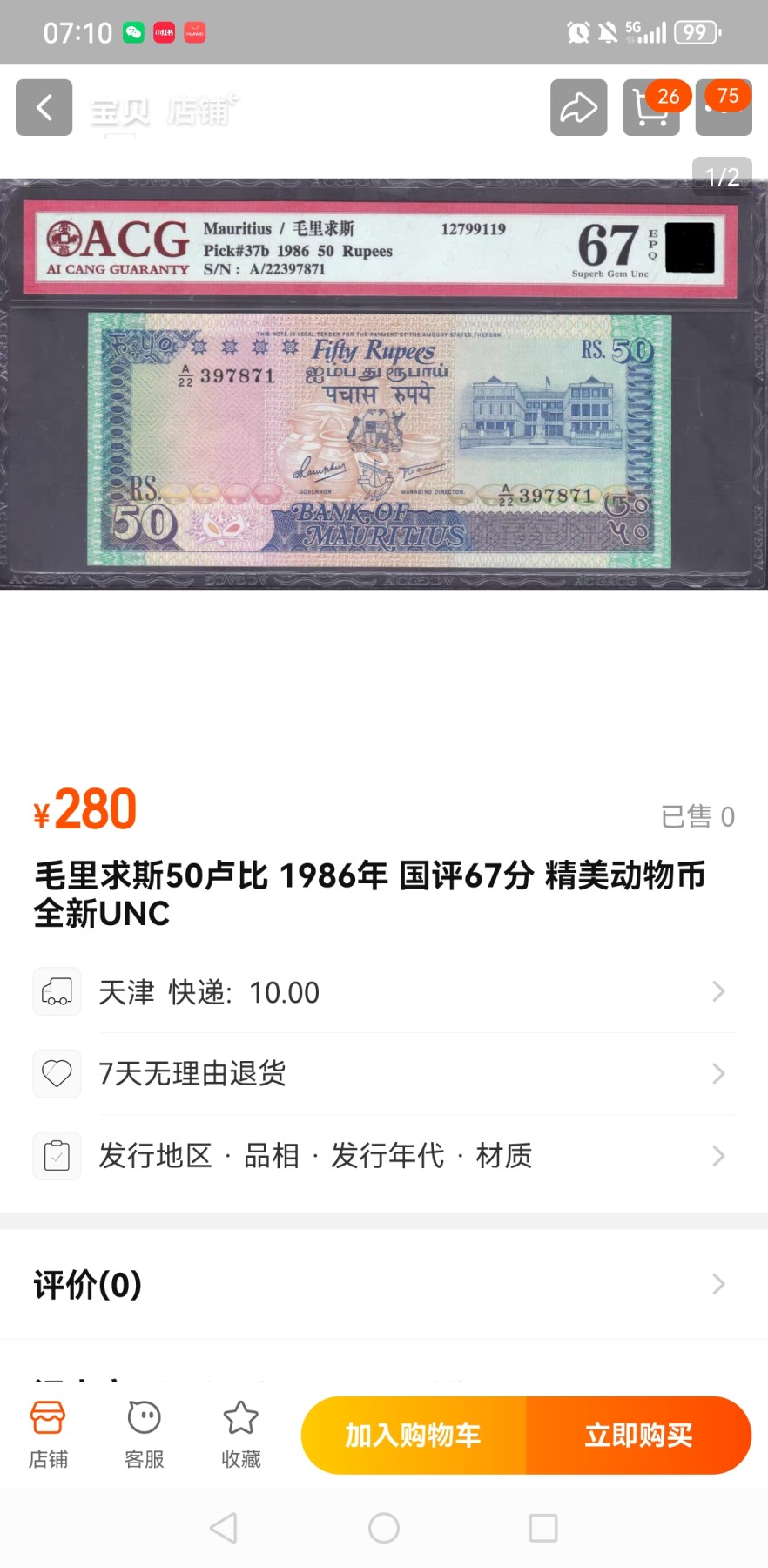Tap the 加入购物车 button
This screenshot has height=1568, width=768.
pyautogui.click(x=415, y=1435)
